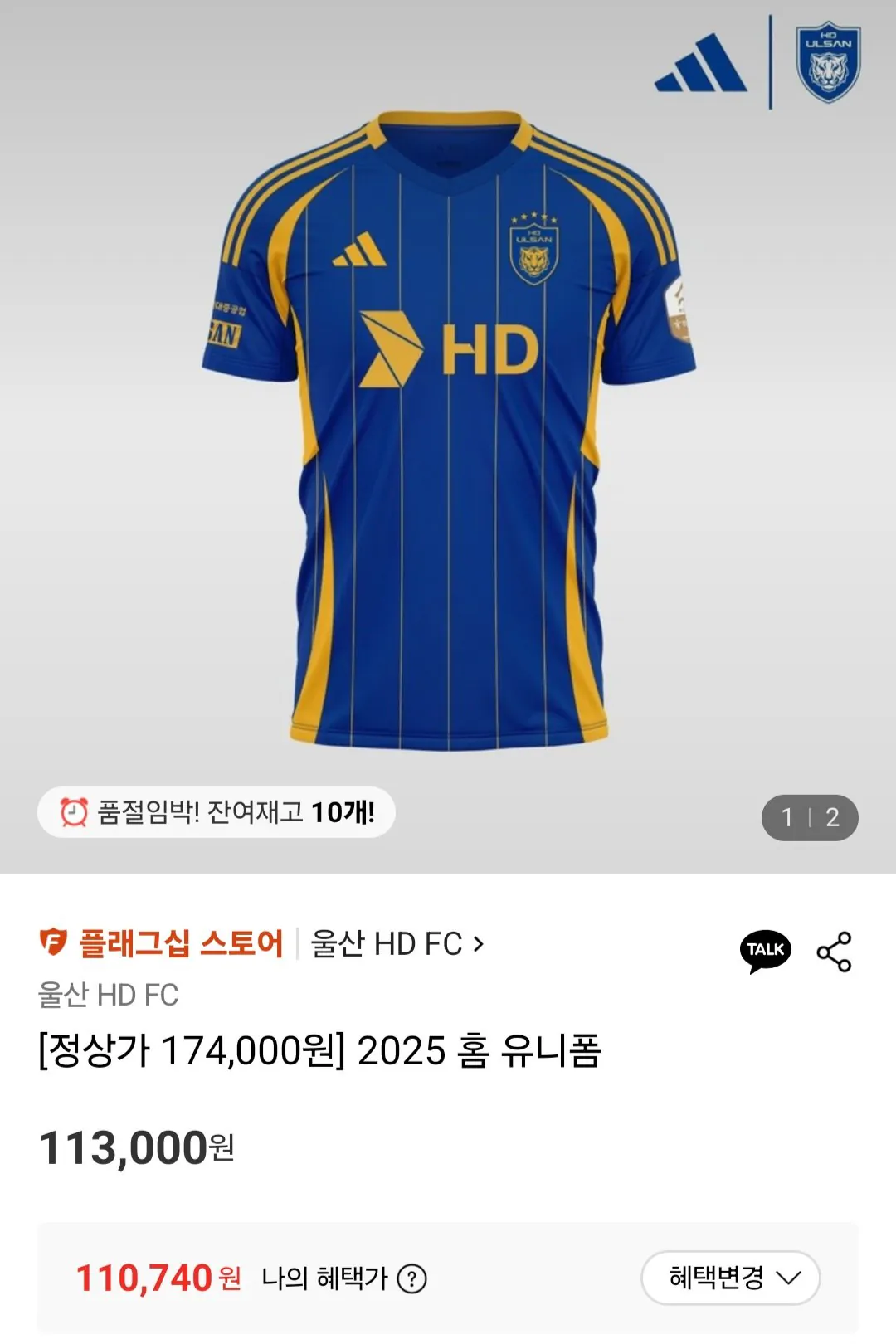Click the red 110,740원 benefit price
The height and width of the screenshot is (1344, 896).
(x=158, y=1278)
